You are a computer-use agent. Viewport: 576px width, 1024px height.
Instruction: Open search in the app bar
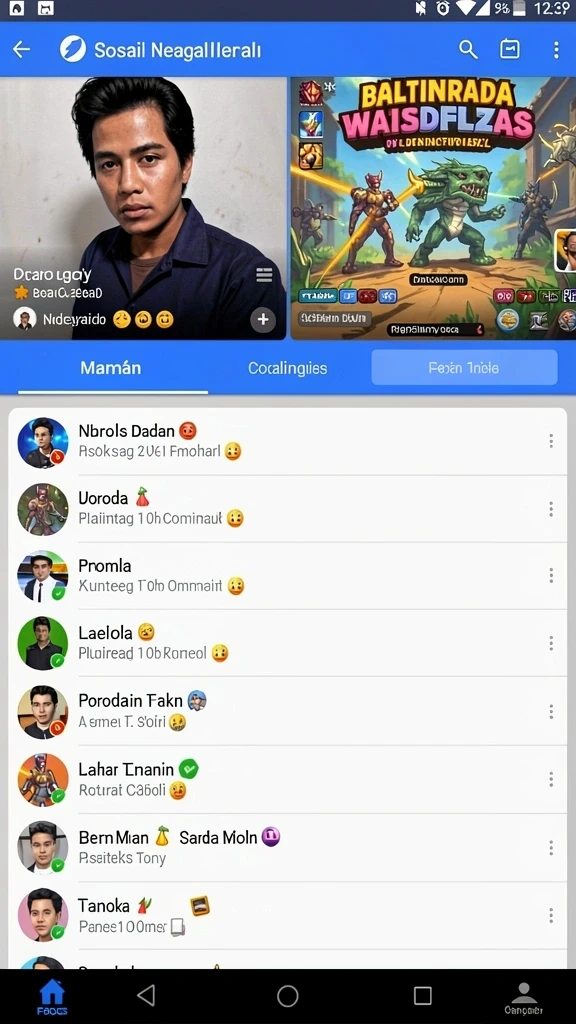tap(468, 50)
